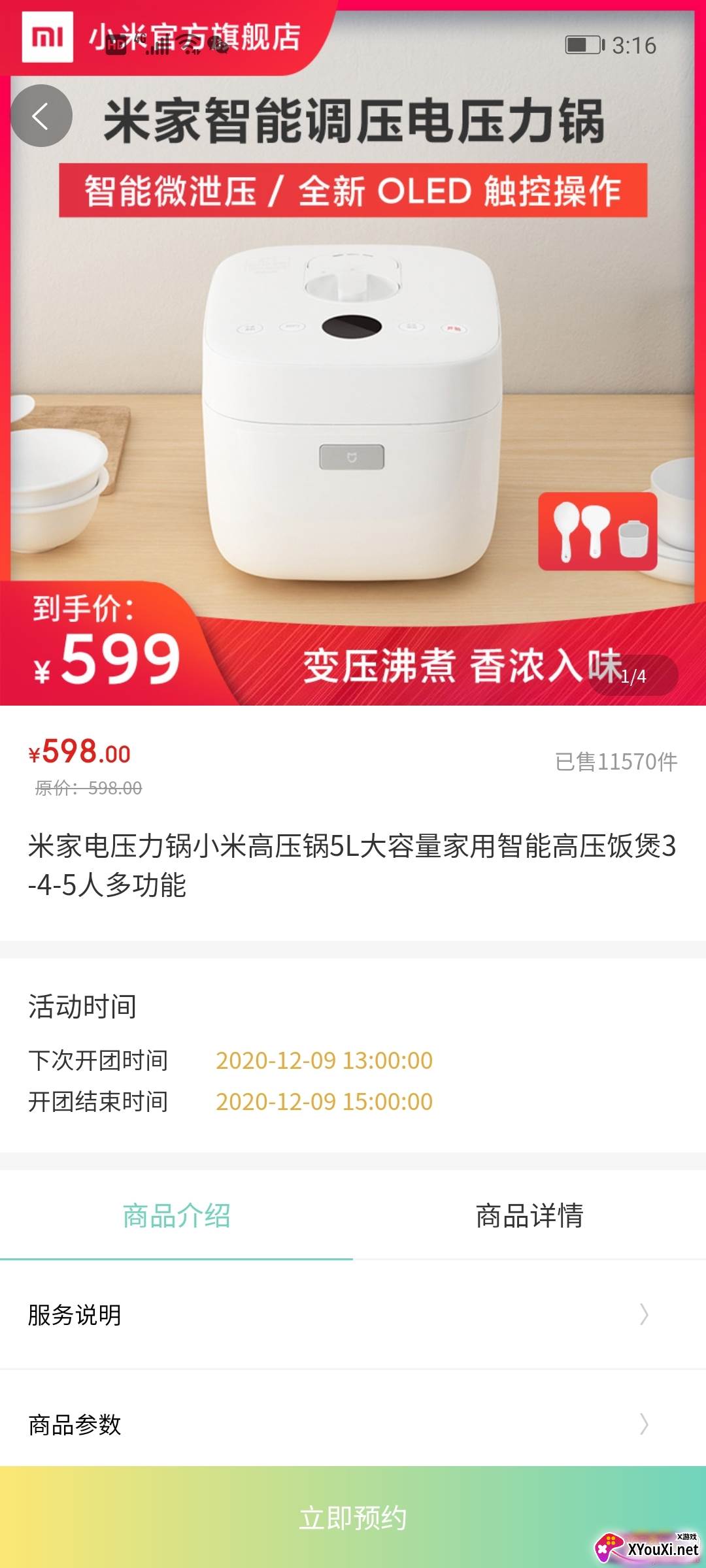Tap the pressure cooker product photo
Image resolution: width=706 pixels, height=1568 pixels.
click(353, 405)
